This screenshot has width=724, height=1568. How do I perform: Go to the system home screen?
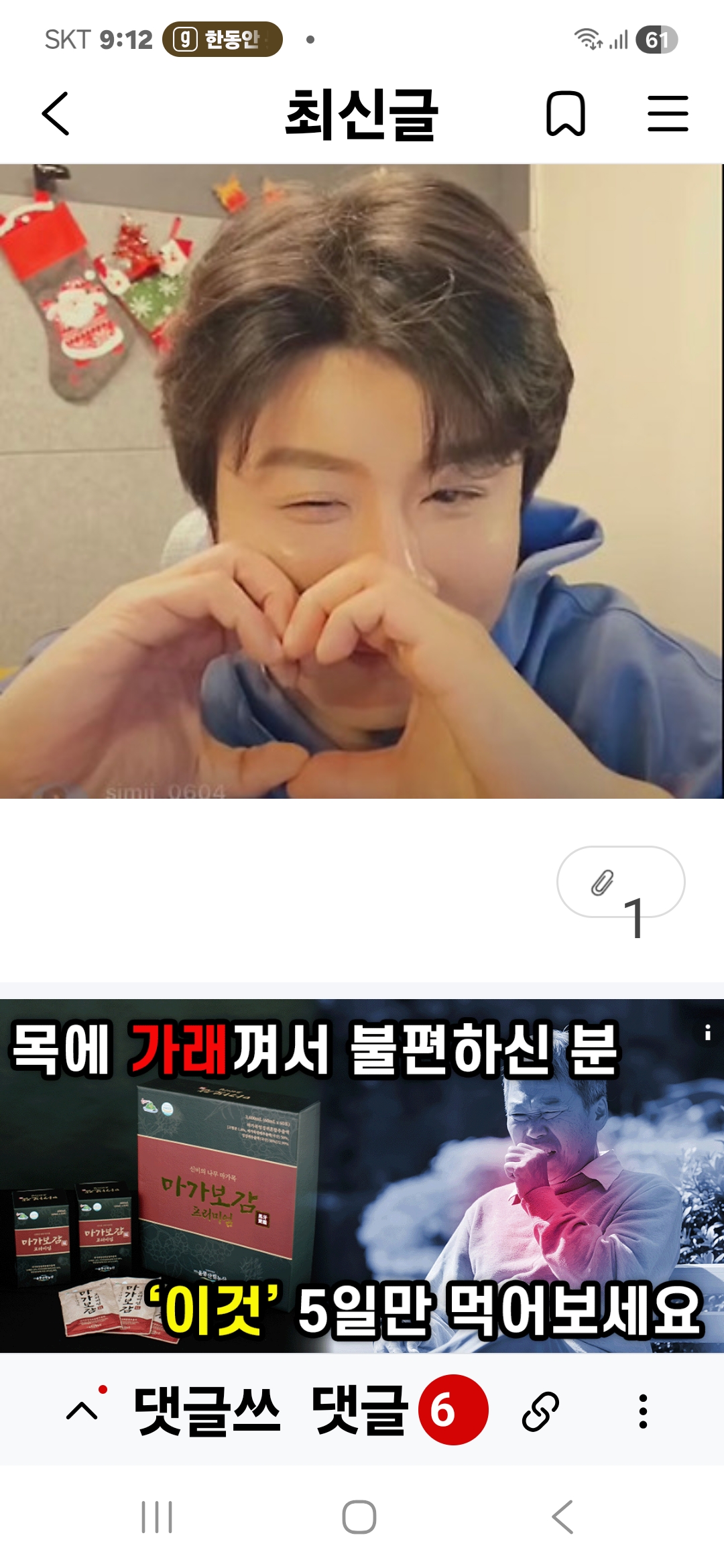click(359, 1517)
